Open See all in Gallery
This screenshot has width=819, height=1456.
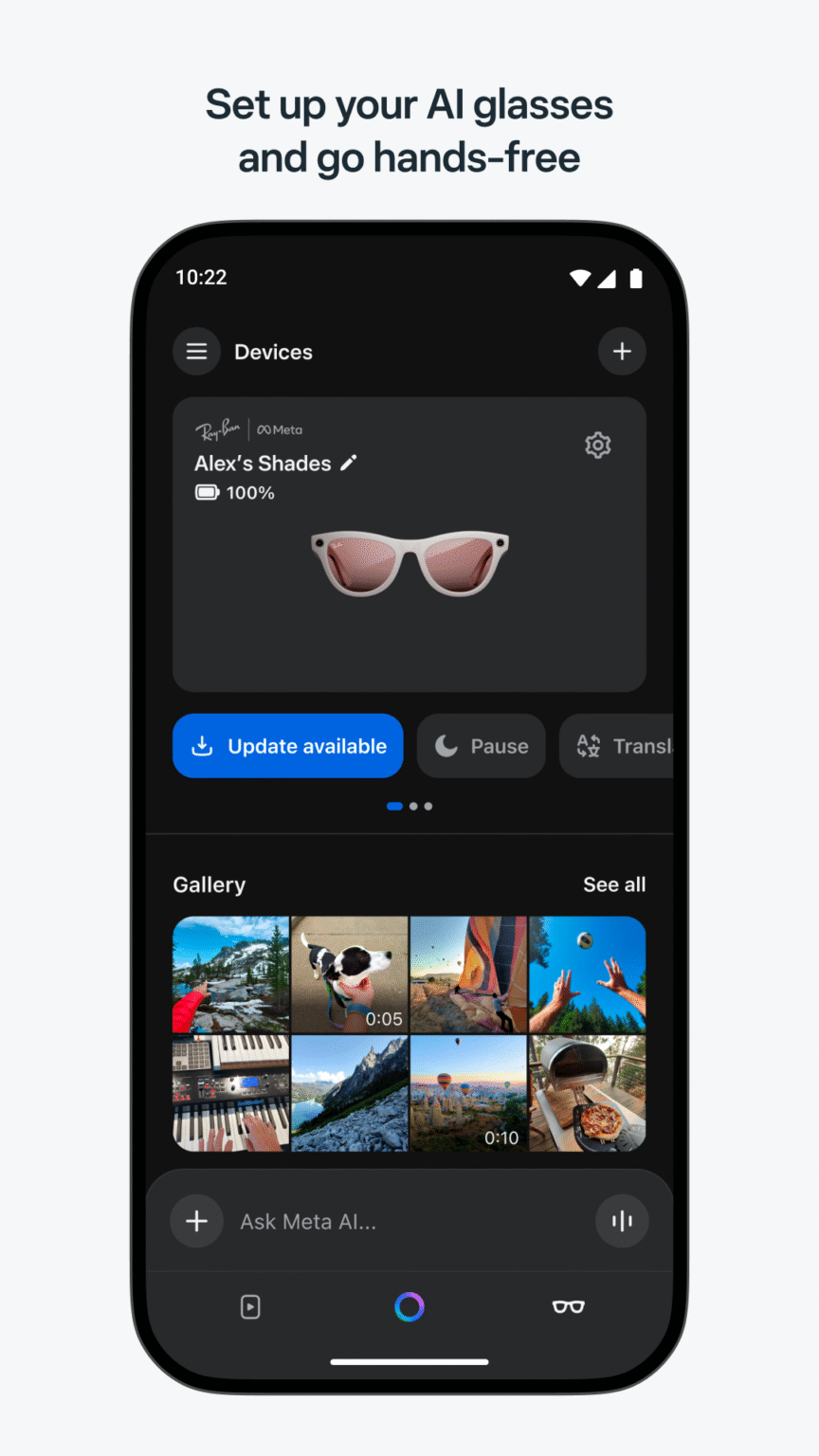pos(614,884)
